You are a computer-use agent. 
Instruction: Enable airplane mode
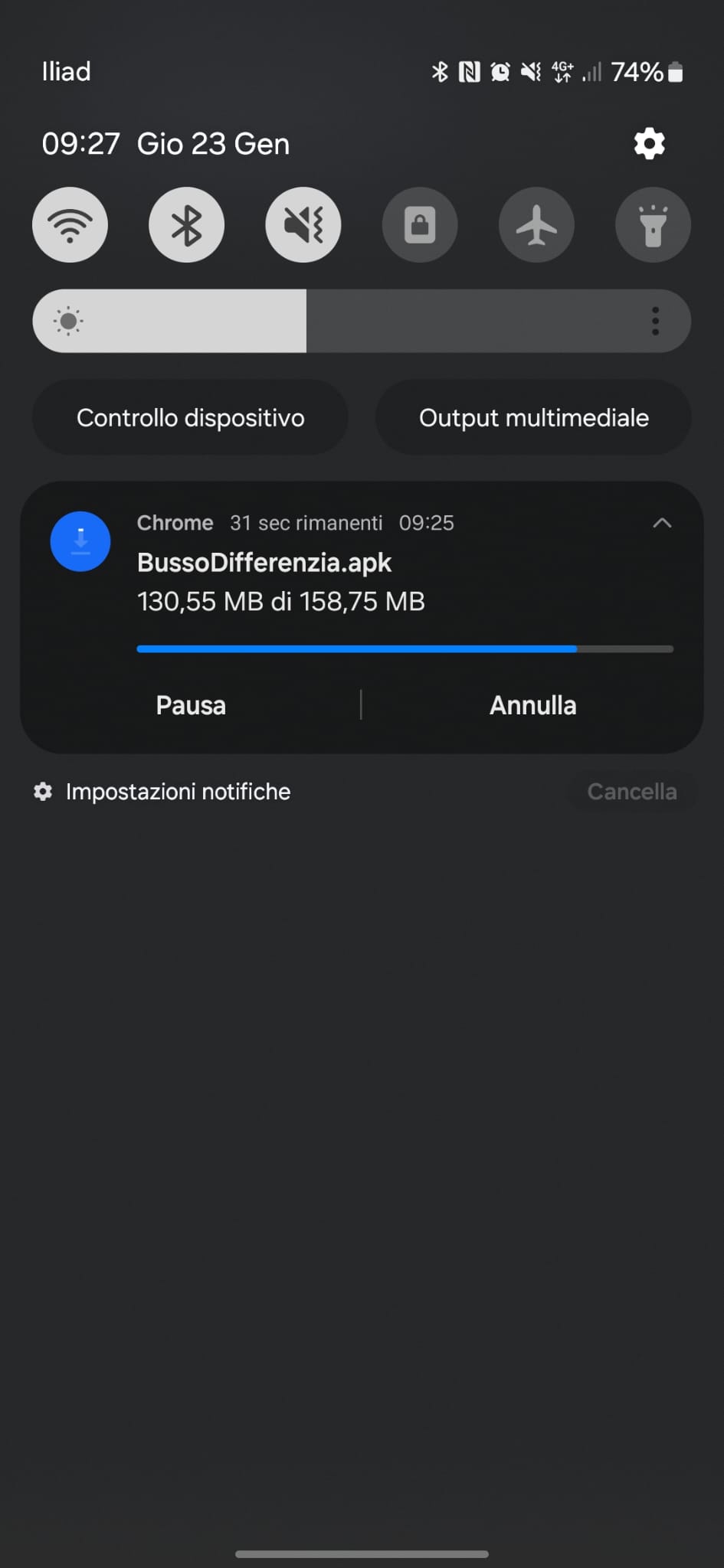(536, 225)
